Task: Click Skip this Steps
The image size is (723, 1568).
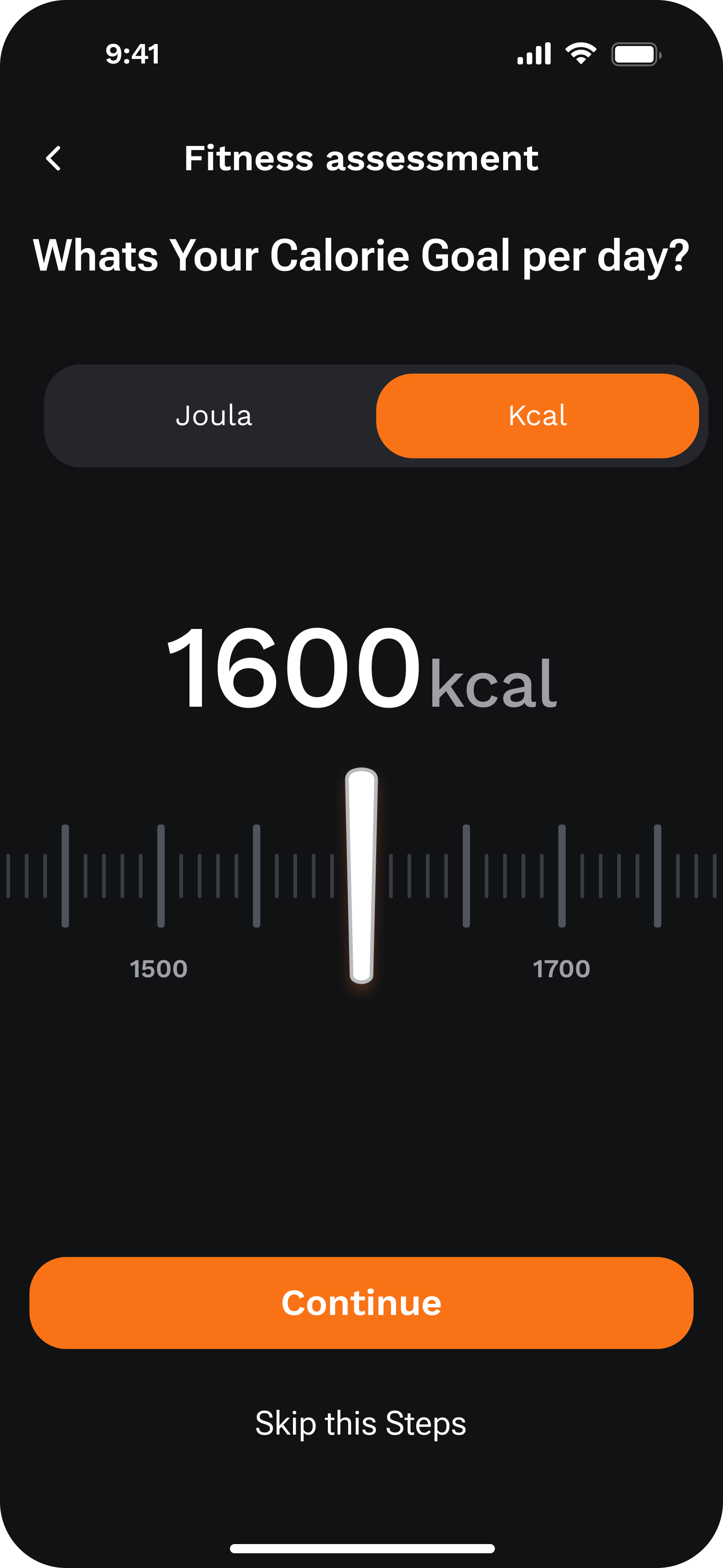Action: pos(361,1422)
